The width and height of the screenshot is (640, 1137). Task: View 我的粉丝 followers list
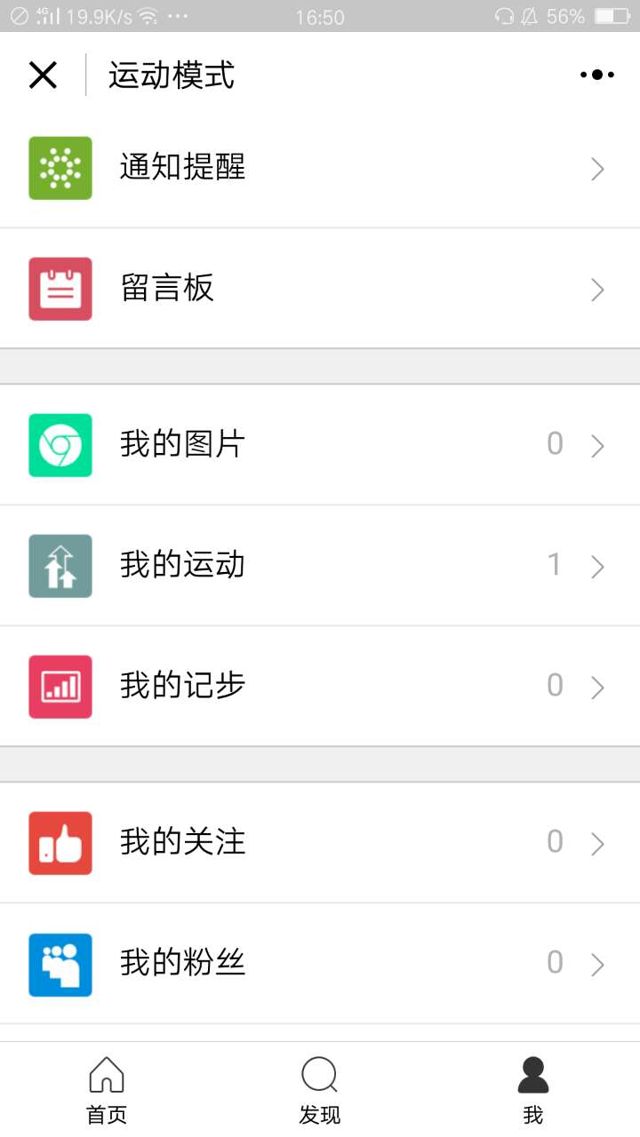[320, 964]
